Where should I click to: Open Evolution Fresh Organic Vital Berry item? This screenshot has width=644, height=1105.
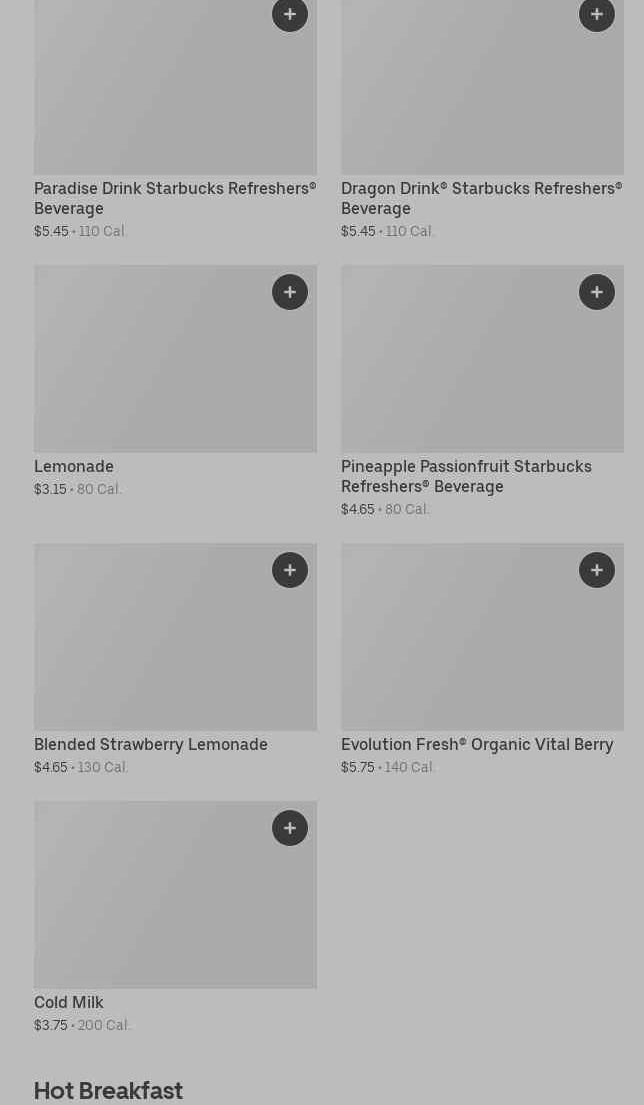coord(477,744)
